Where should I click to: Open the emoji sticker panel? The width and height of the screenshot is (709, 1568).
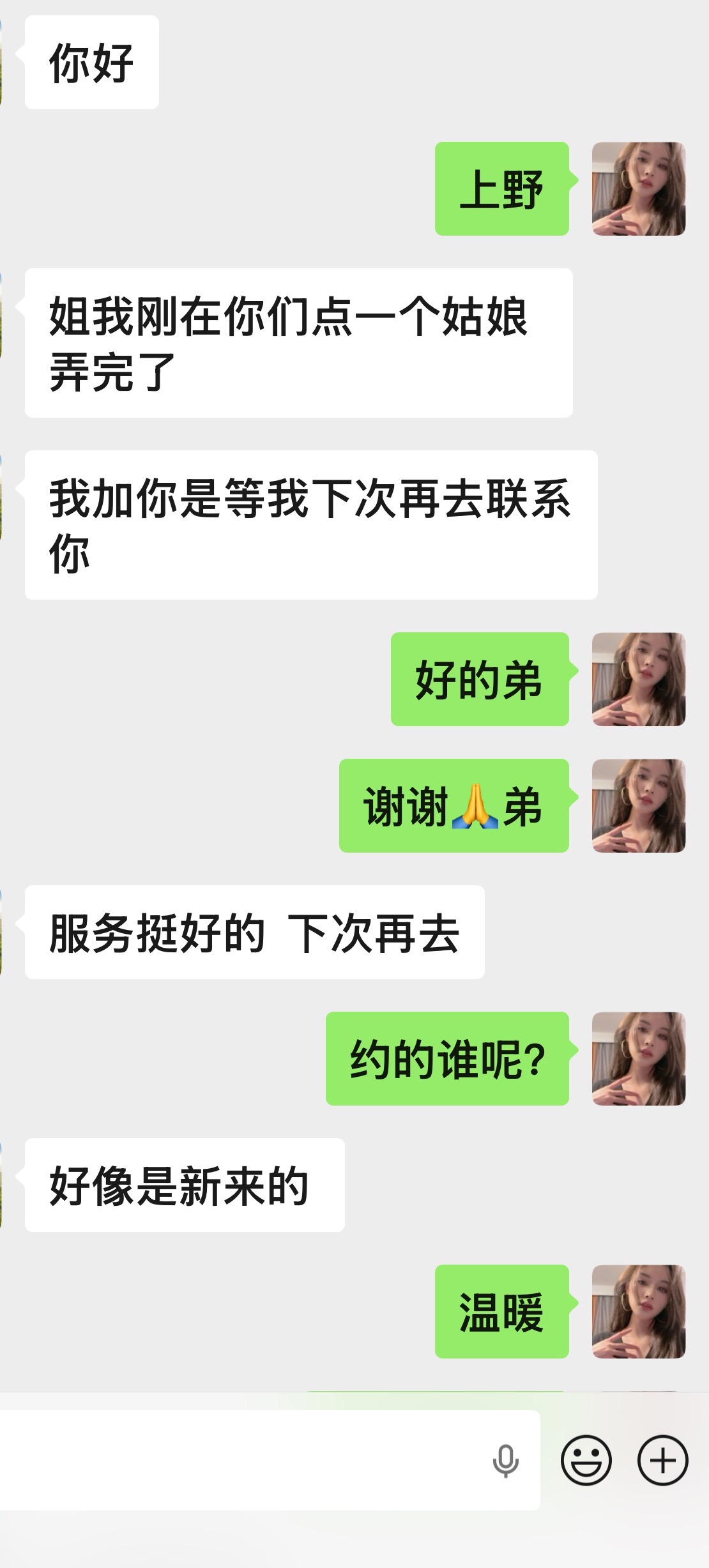[586, 1461]
